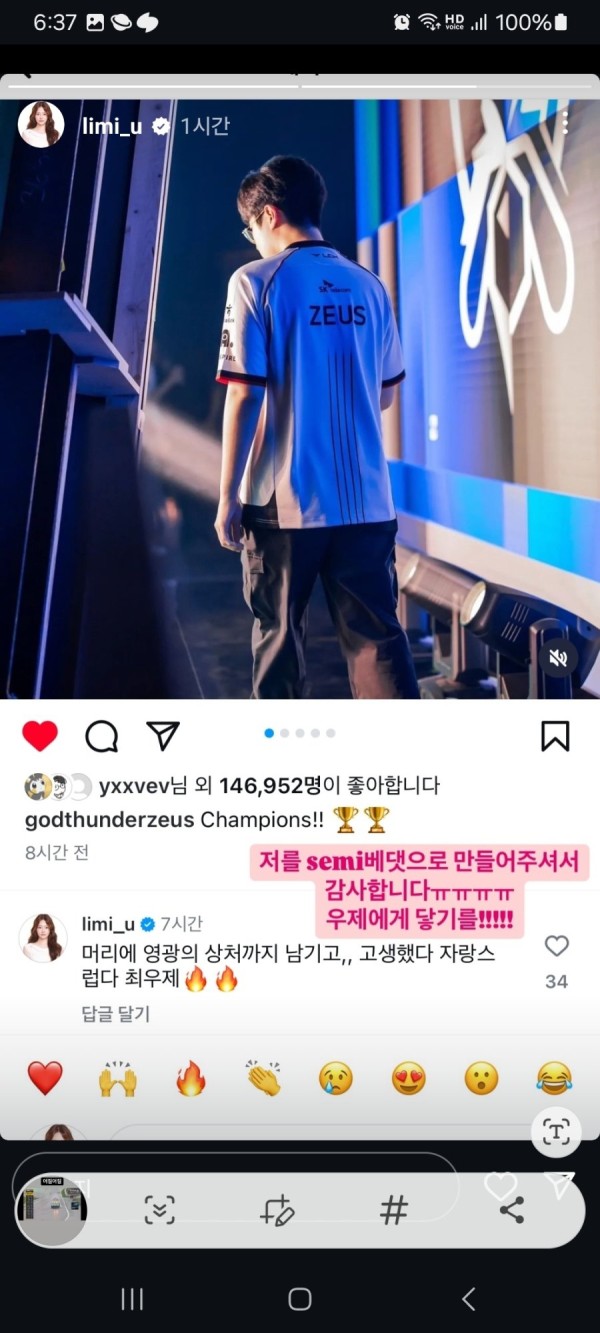Image resolution: width=600 pixels, height=1333 pixels.
Task: Start scroll capture in screenshot toolbar
Action: (x=159, y=1211)
